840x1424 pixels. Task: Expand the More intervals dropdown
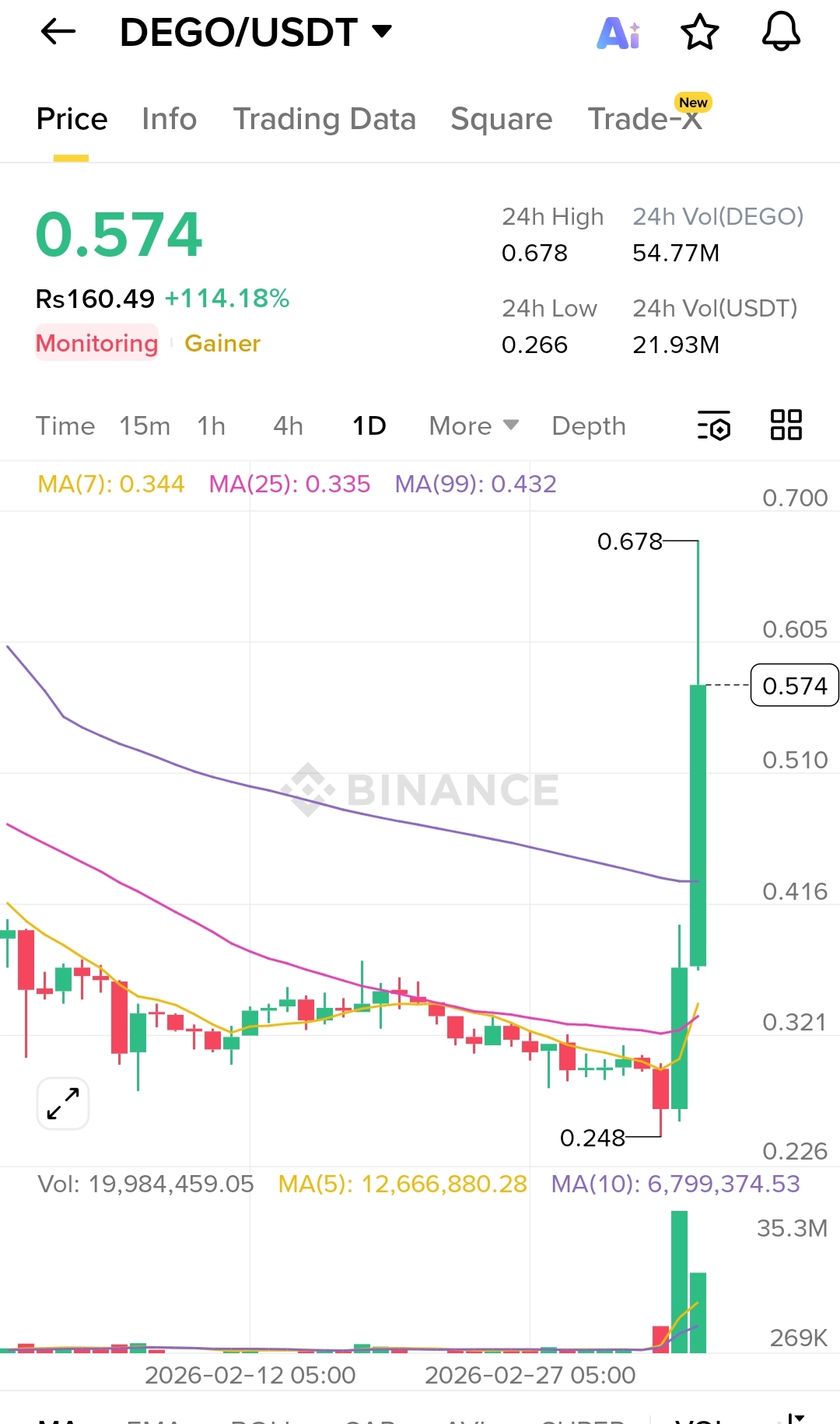473,426
